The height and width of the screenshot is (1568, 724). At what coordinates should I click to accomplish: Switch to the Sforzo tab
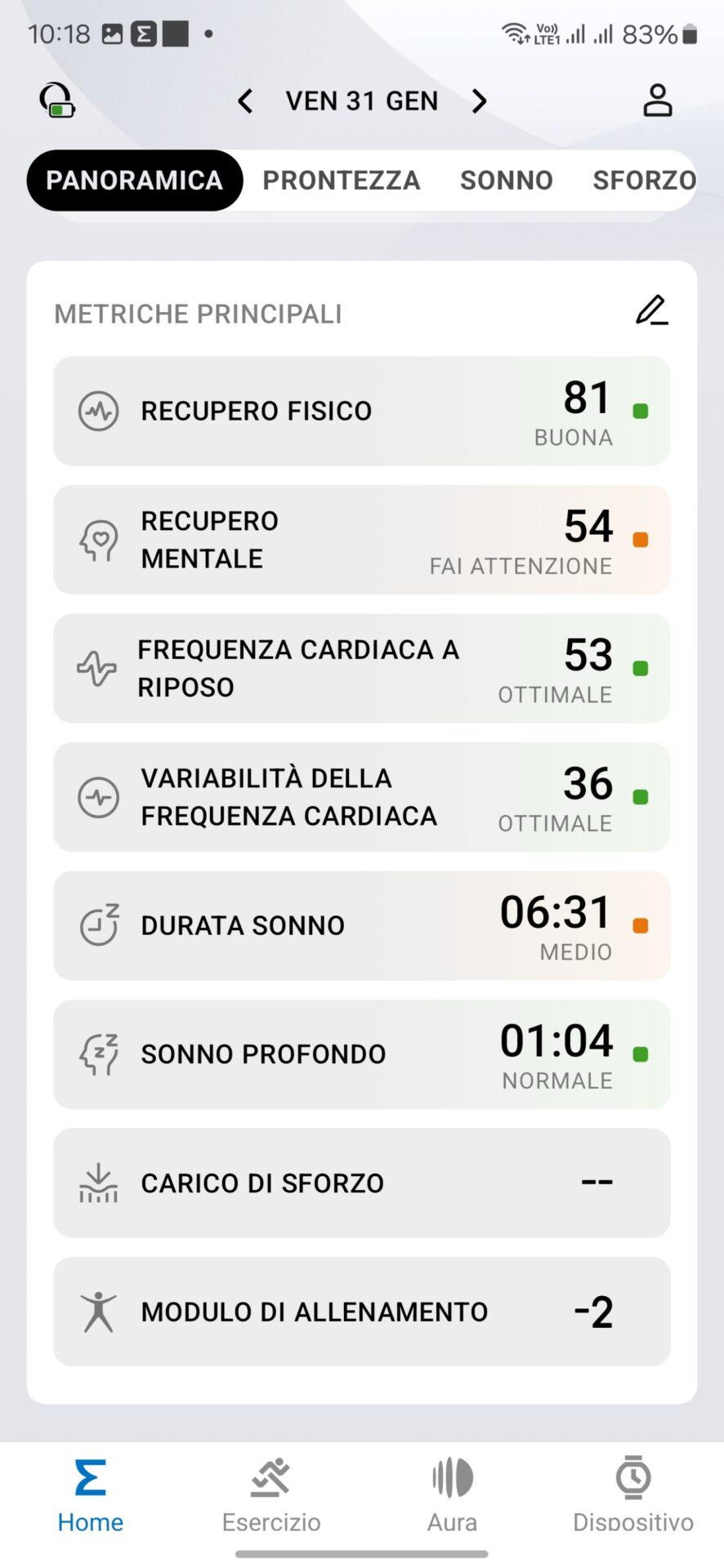[644, 180]
